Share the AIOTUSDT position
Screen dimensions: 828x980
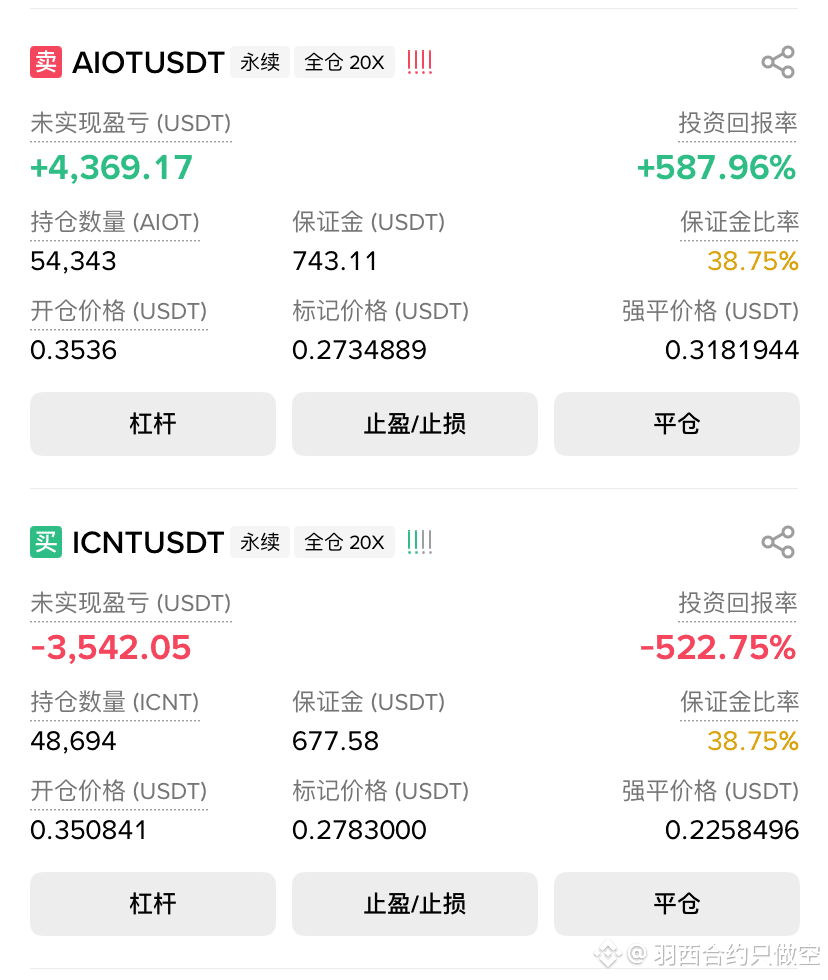pos(777,62)
